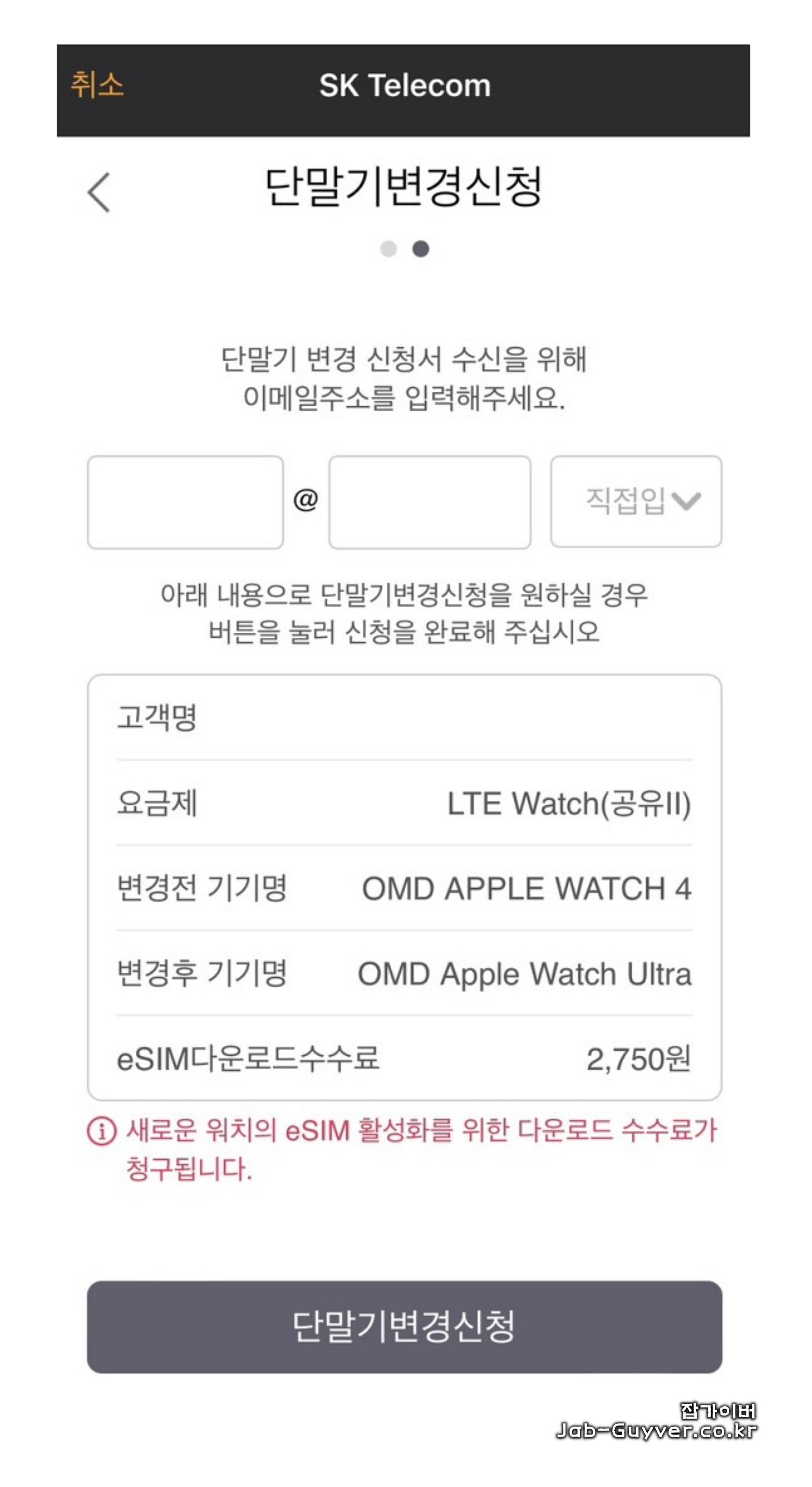Image resolution: width=812 pixels, height=1487 pixels.
Task: Tap the OMD APPLE WATCH 4 device row
Action: point(404,887)
